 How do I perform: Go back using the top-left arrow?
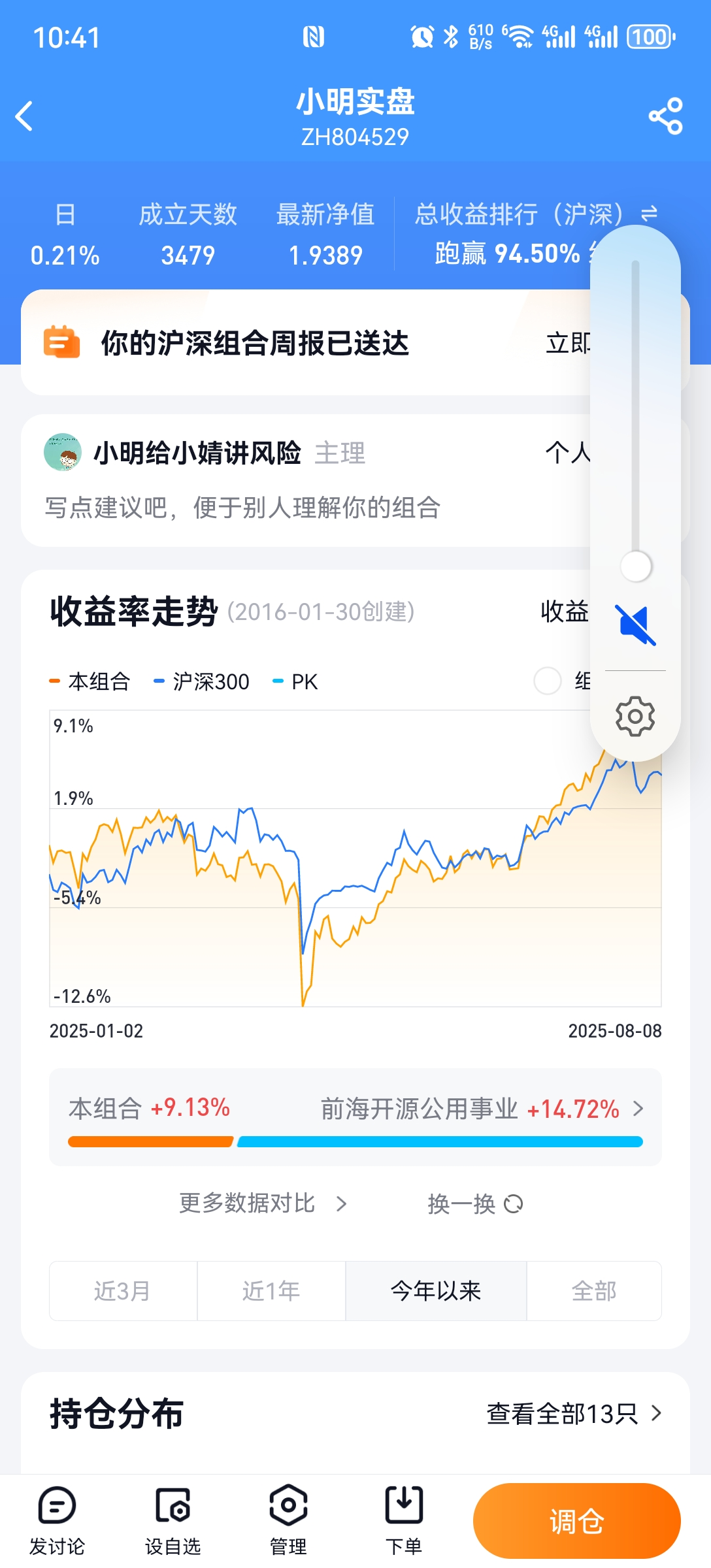[x=25, y=116]
